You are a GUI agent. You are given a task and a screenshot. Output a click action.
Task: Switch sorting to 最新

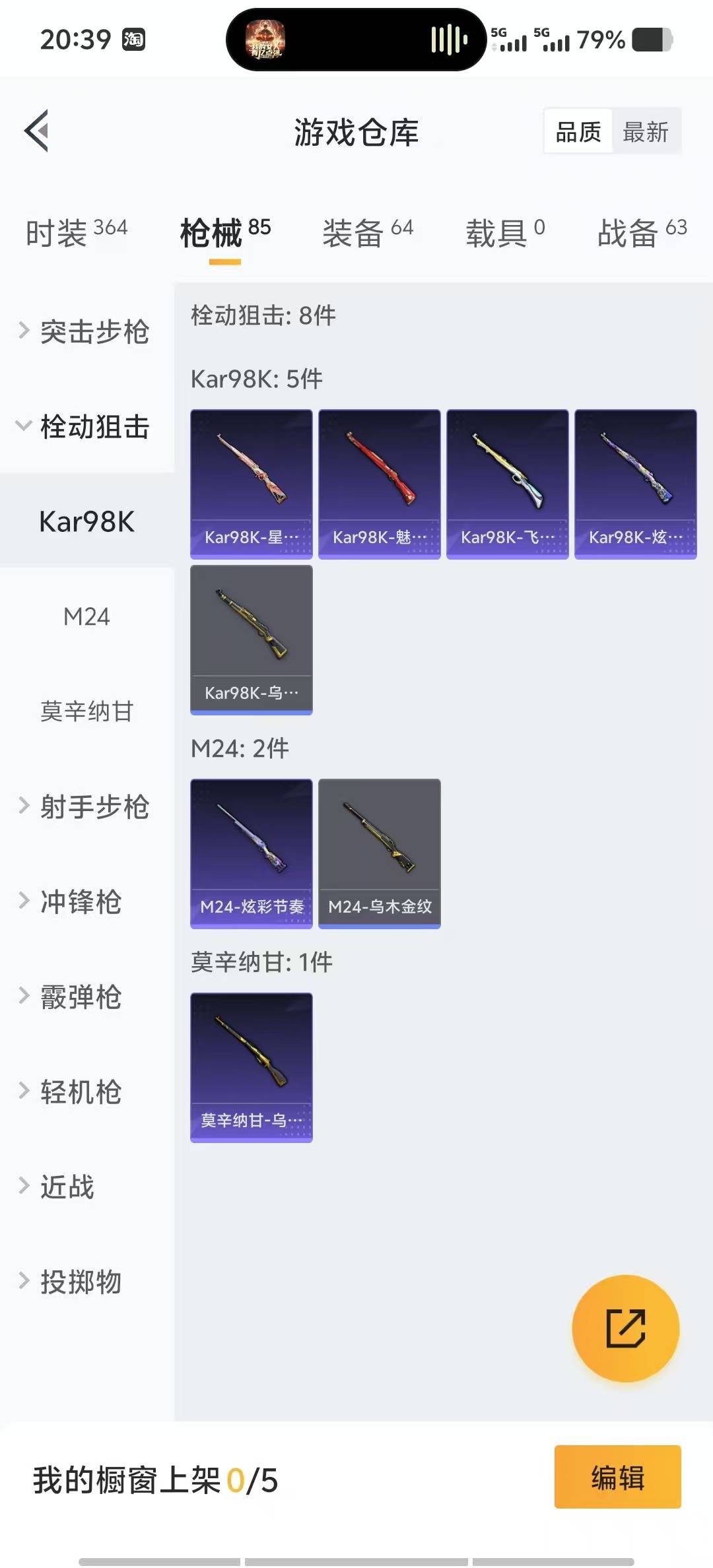tap(645, 132)
